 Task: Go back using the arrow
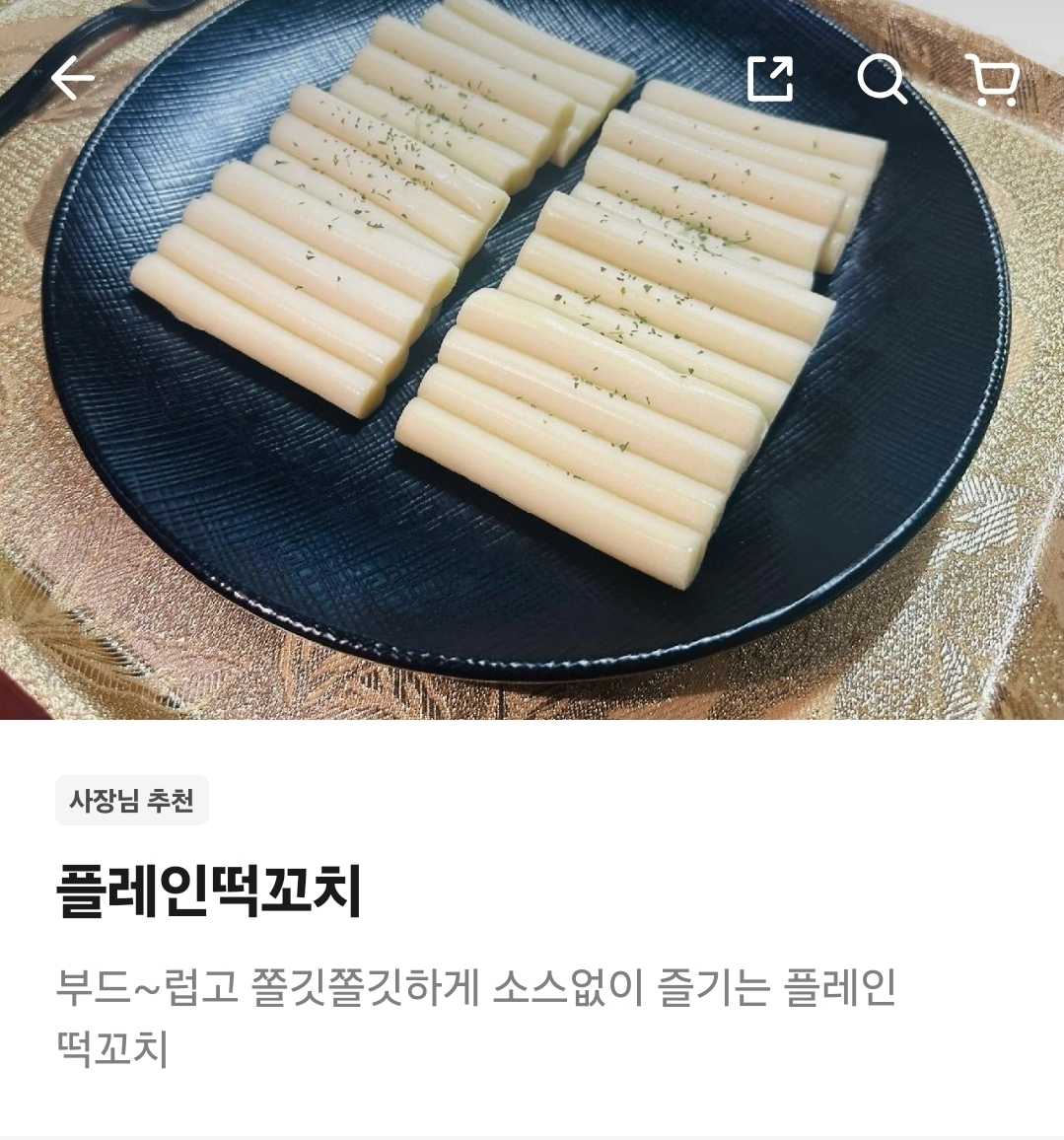click(x=72, y=79)
